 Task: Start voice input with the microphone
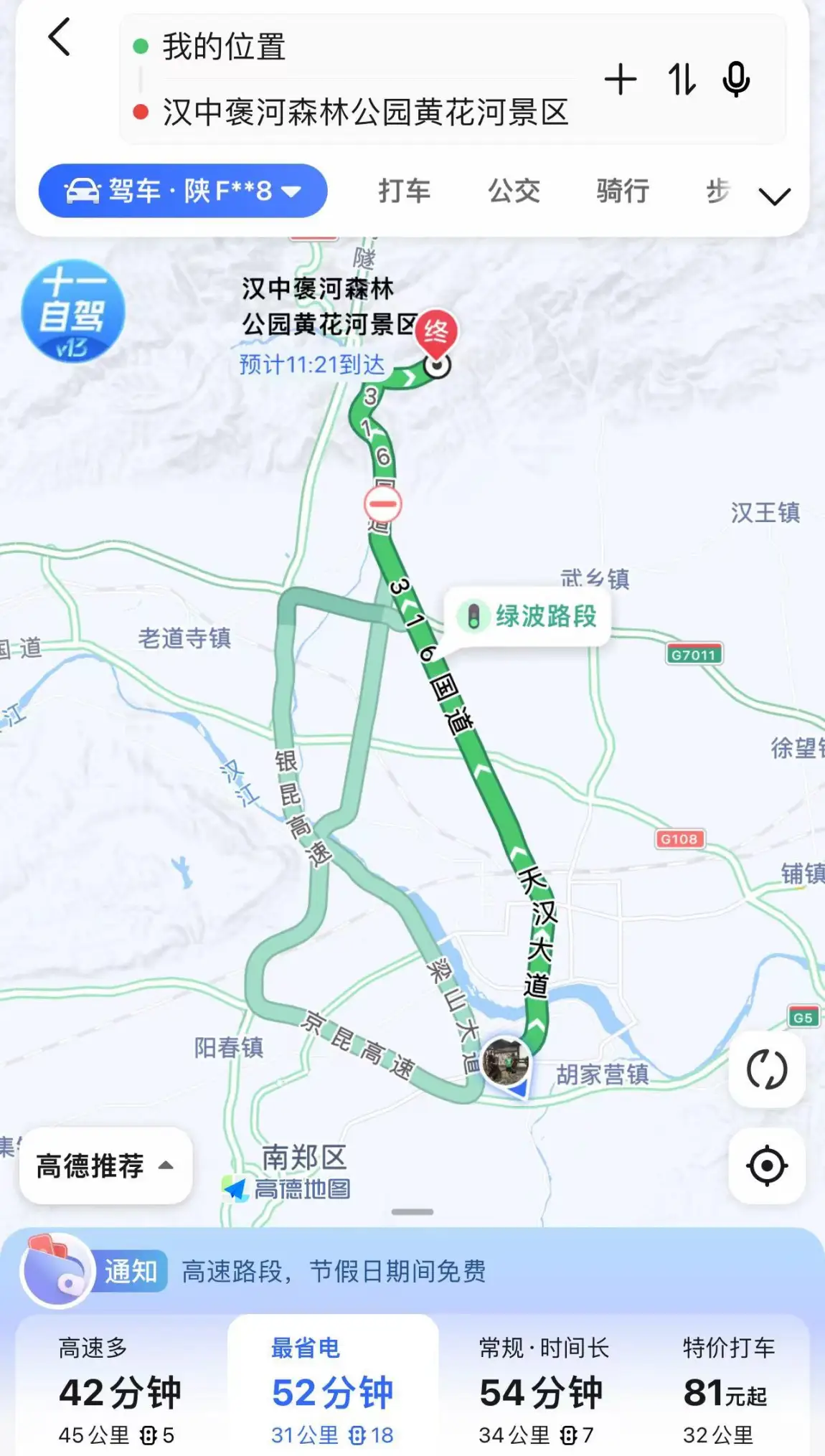click(x=736, y=80)
